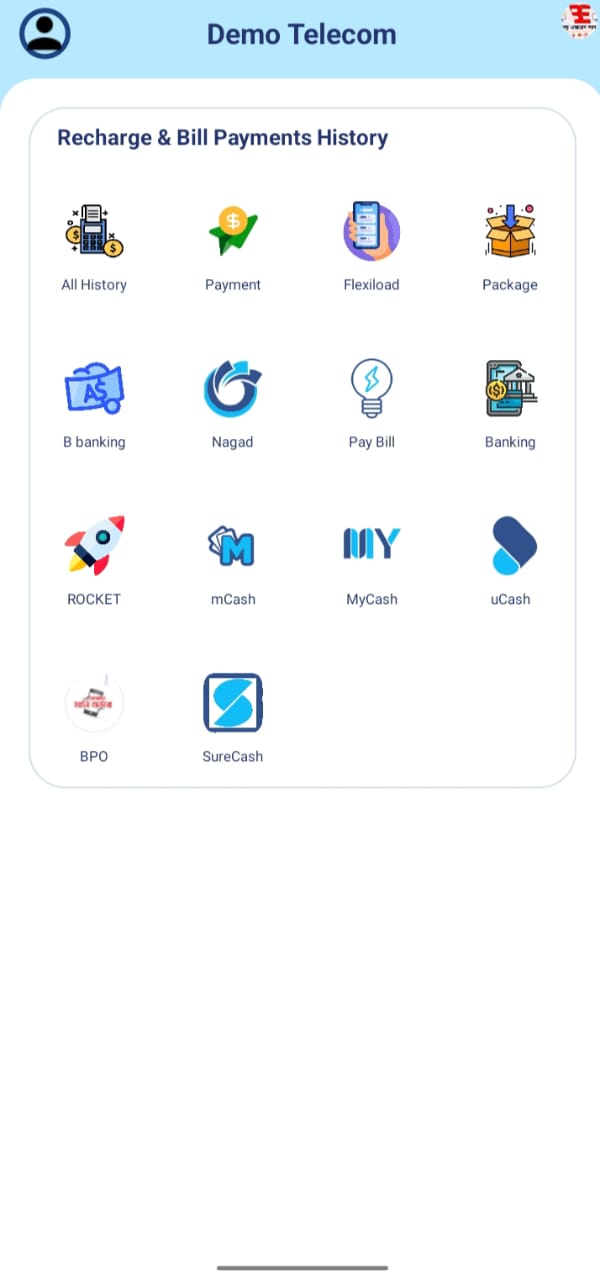Screen dimensions: 600x1280
Task: Open Flexiload history
Action: (371, 247)
